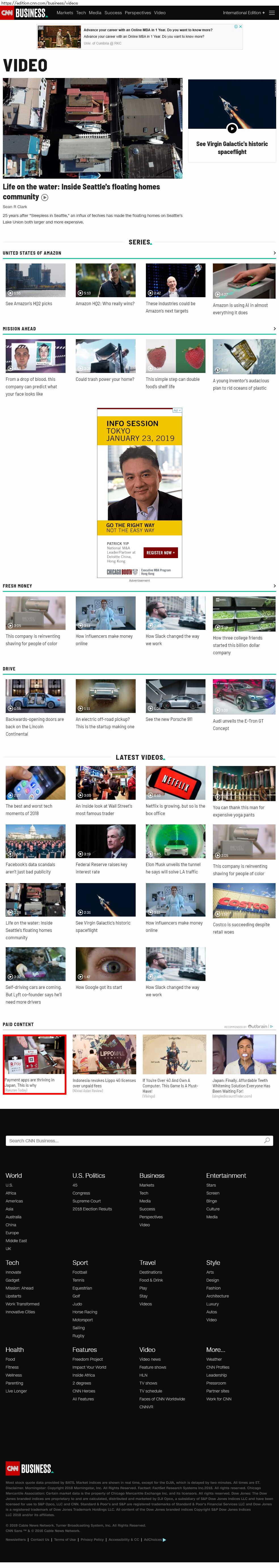Image resolution: width=279 pixels, height=1568 pixels.
Task: Play Could trash power your home video
Action: (x=105, y=357)
